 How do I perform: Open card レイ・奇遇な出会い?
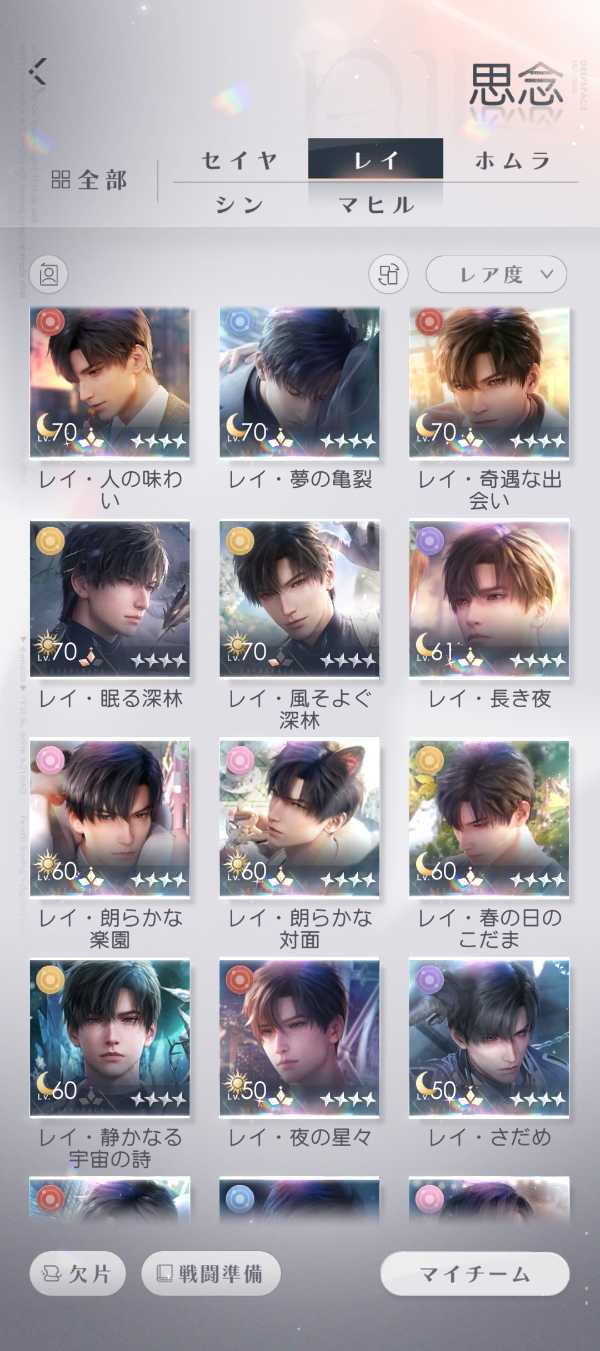coord(489,382)
